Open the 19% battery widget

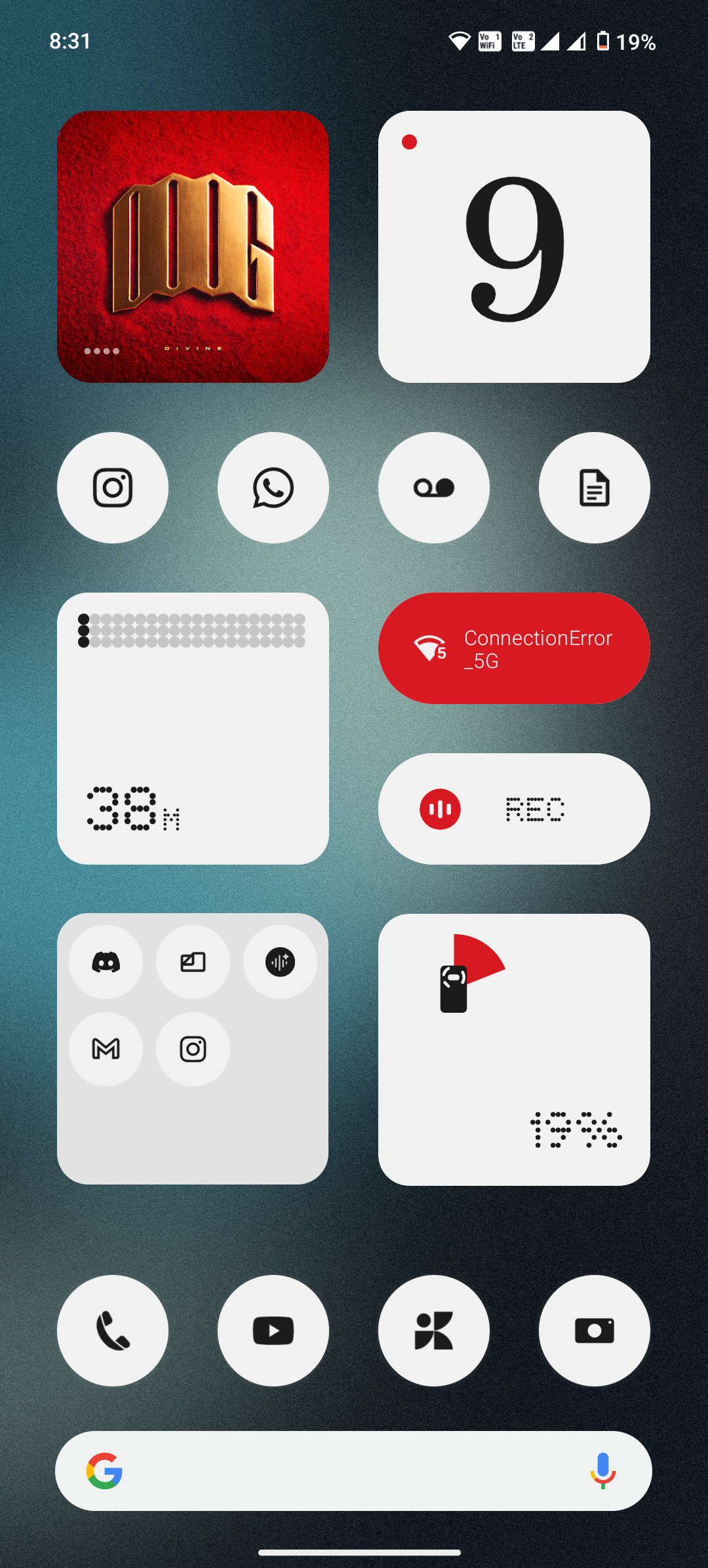click(x=514, y=1049)
